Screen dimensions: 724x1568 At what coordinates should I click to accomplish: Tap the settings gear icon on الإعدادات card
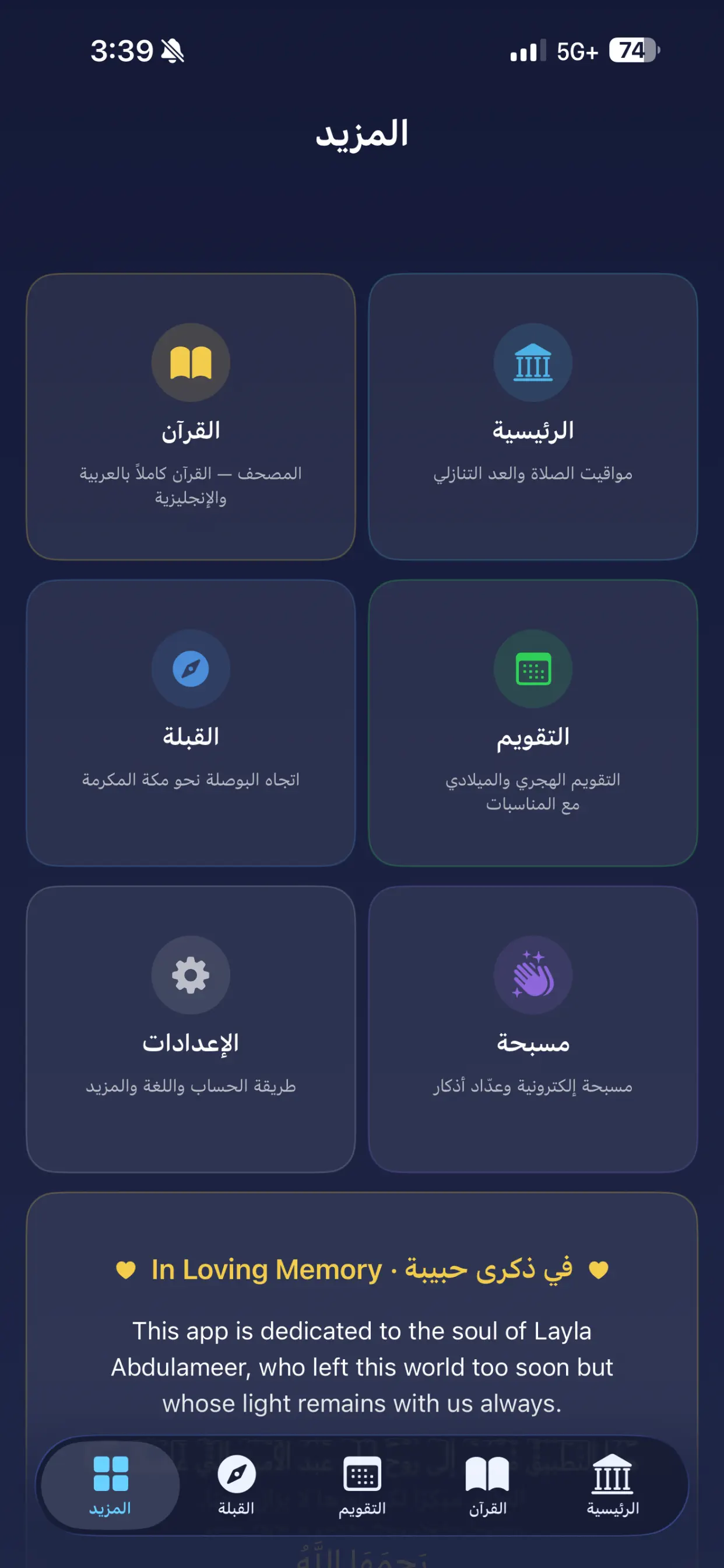coord(191,975)
